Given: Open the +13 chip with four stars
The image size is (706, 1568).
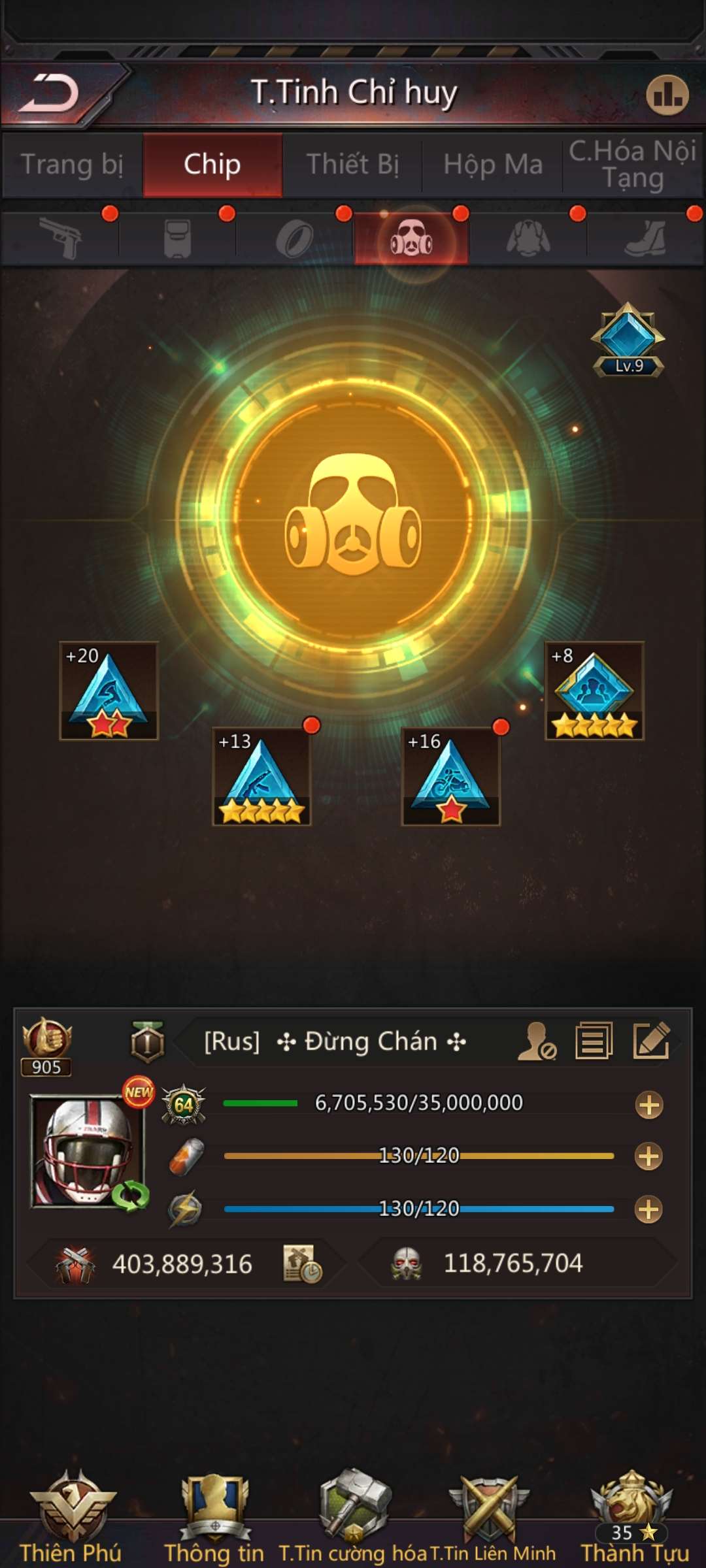Looking at the screenshot, I should click(261, 777).
